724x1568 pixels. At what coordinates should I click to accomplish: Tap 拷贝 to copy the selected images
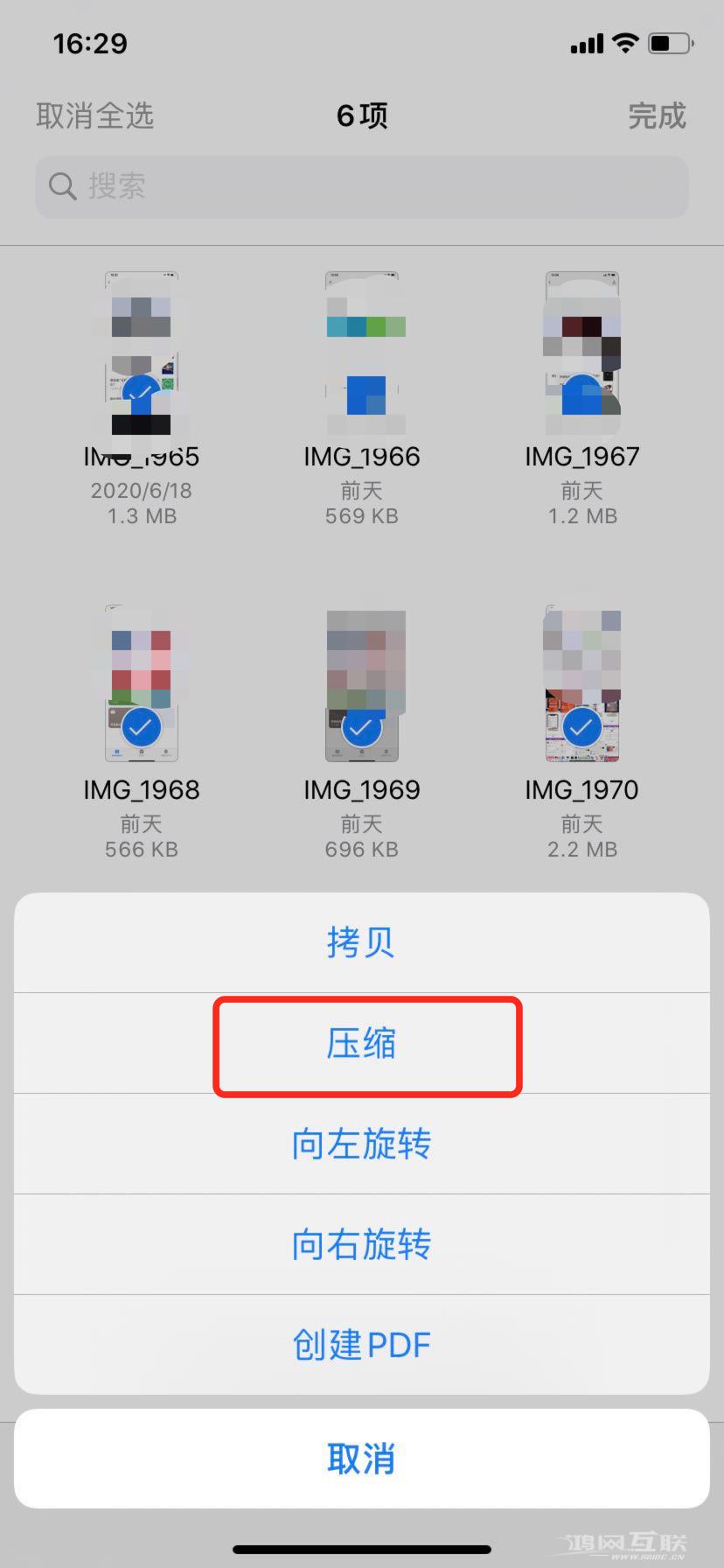tap(361, 943)
